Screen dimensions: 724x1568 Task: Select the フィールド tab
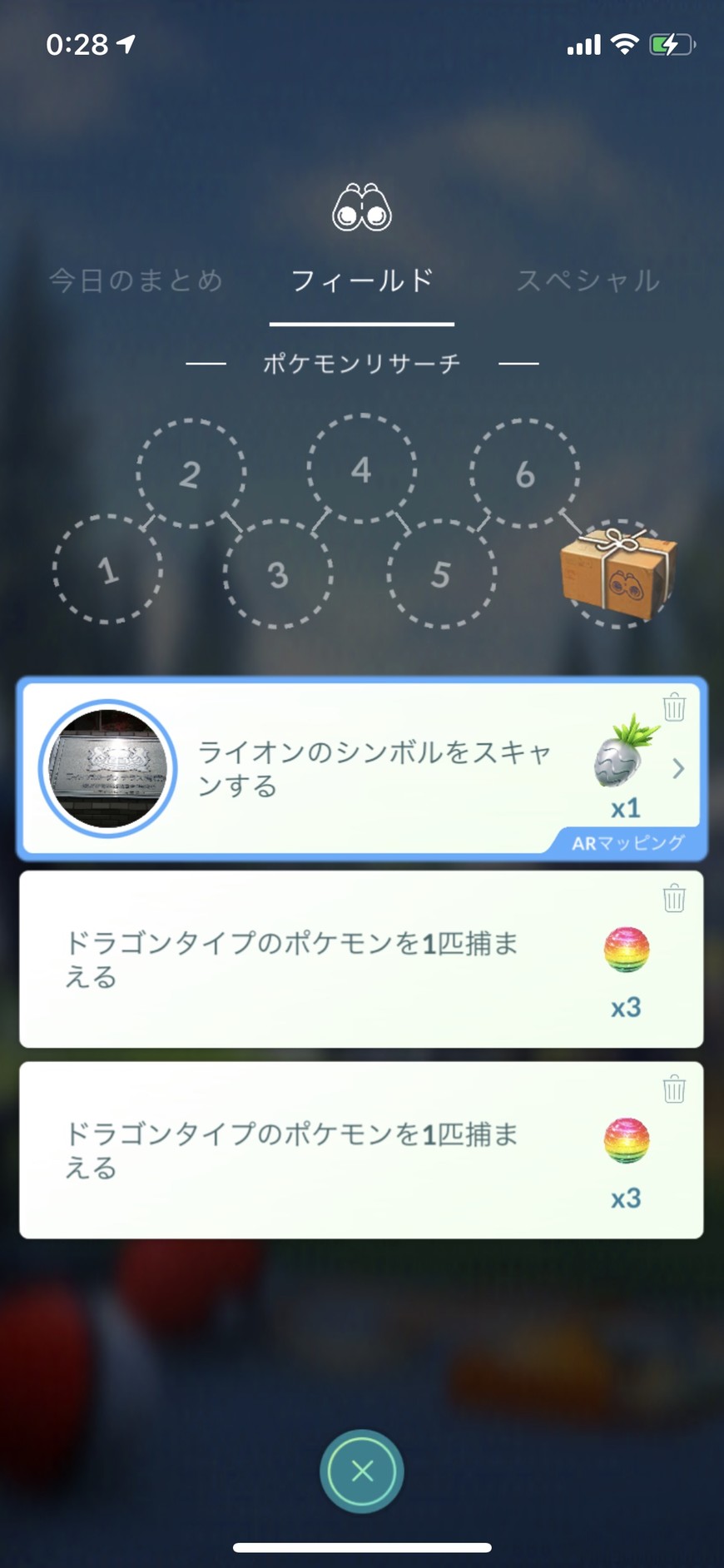(x=362, y=280)
